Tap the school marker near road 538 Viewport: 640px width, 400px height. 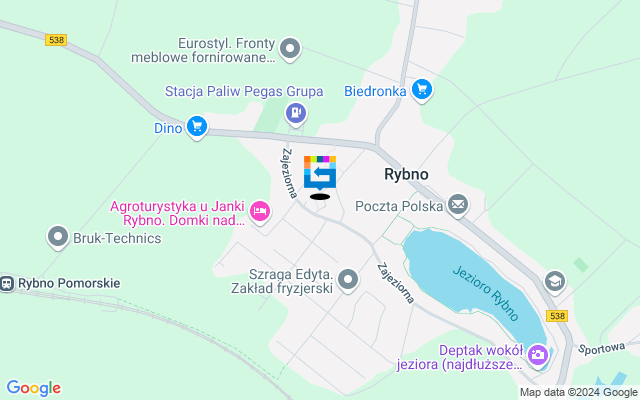coord(554,284)
